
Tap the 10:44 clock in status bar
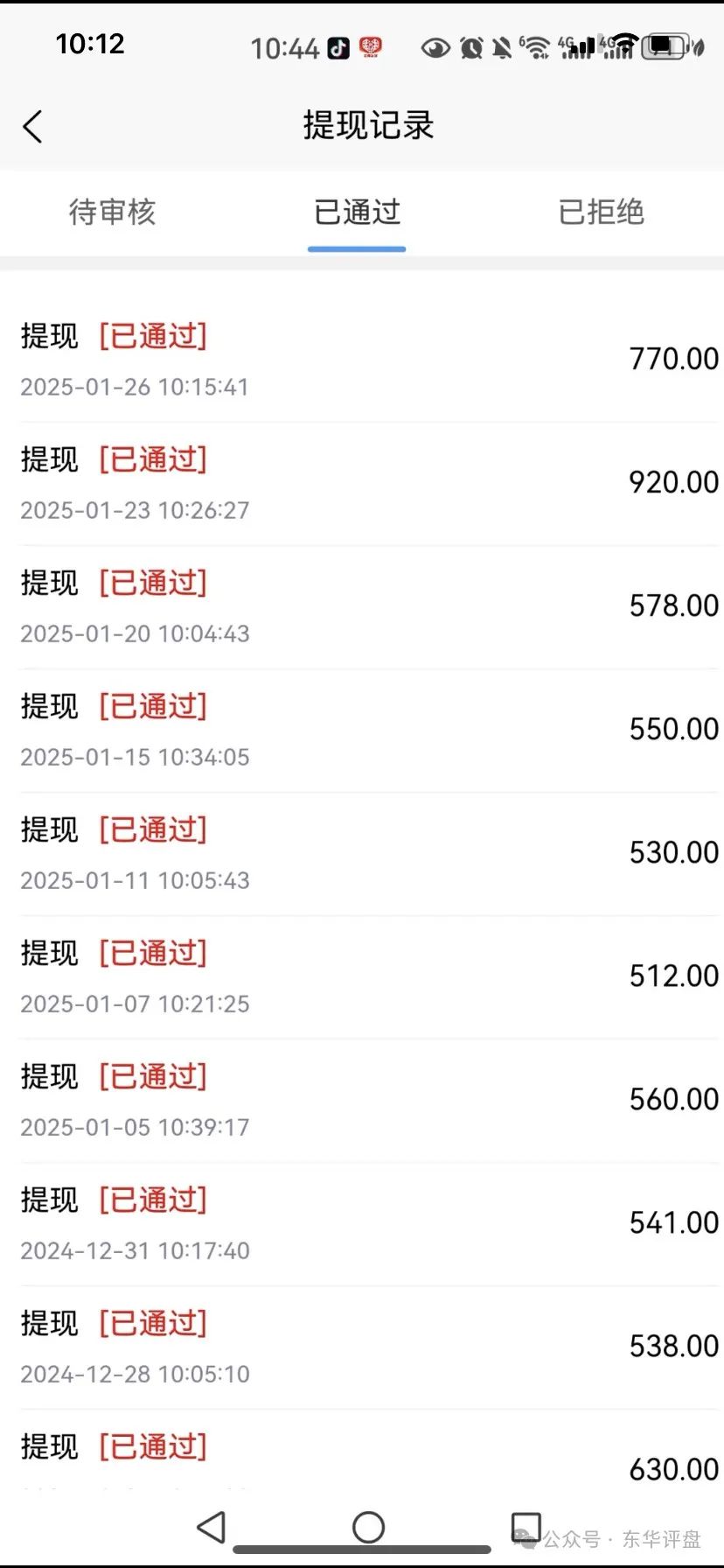(286, 48)
